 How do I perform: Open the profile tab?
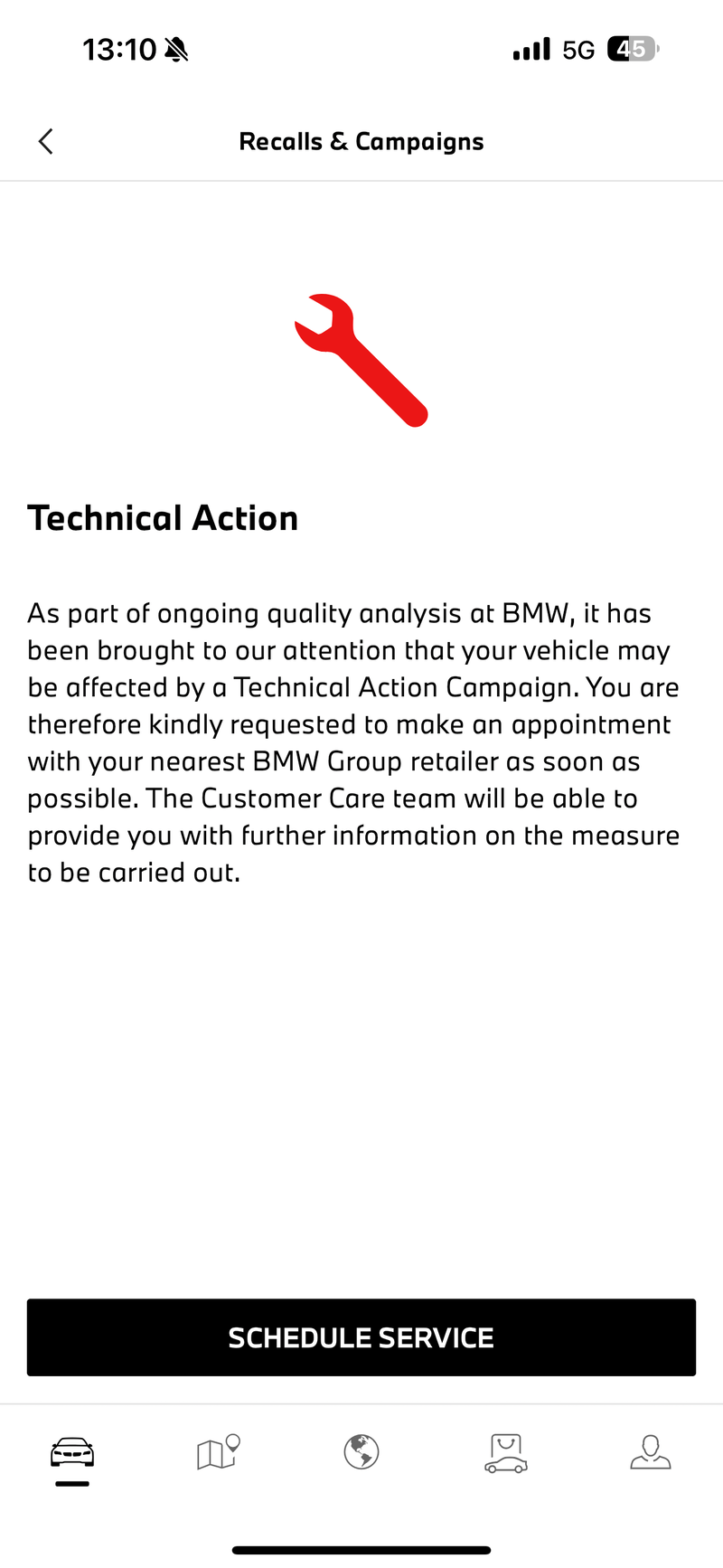(x=651, y=1452)
